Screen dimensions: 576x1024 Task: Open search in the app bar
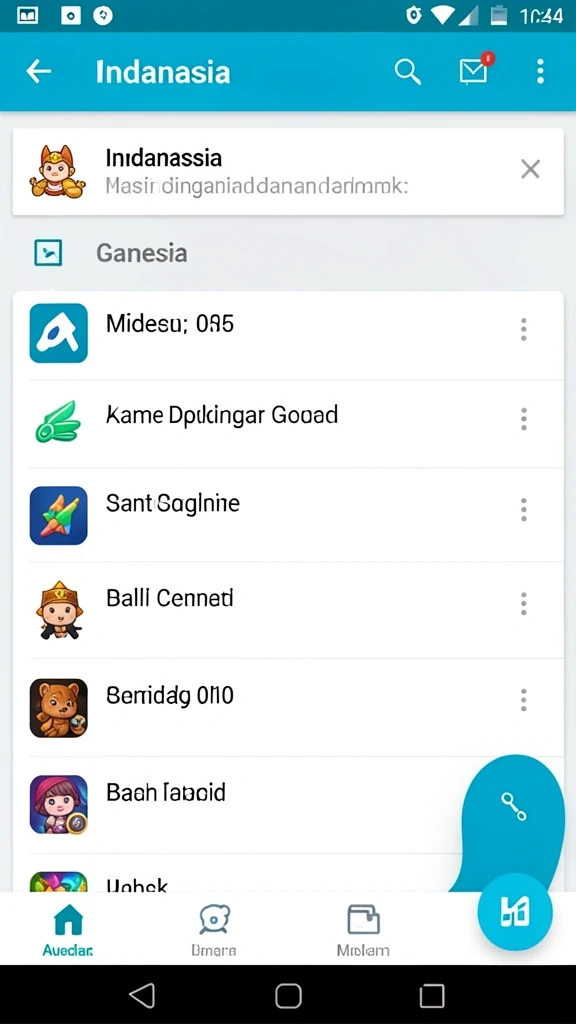click(408, 71)
